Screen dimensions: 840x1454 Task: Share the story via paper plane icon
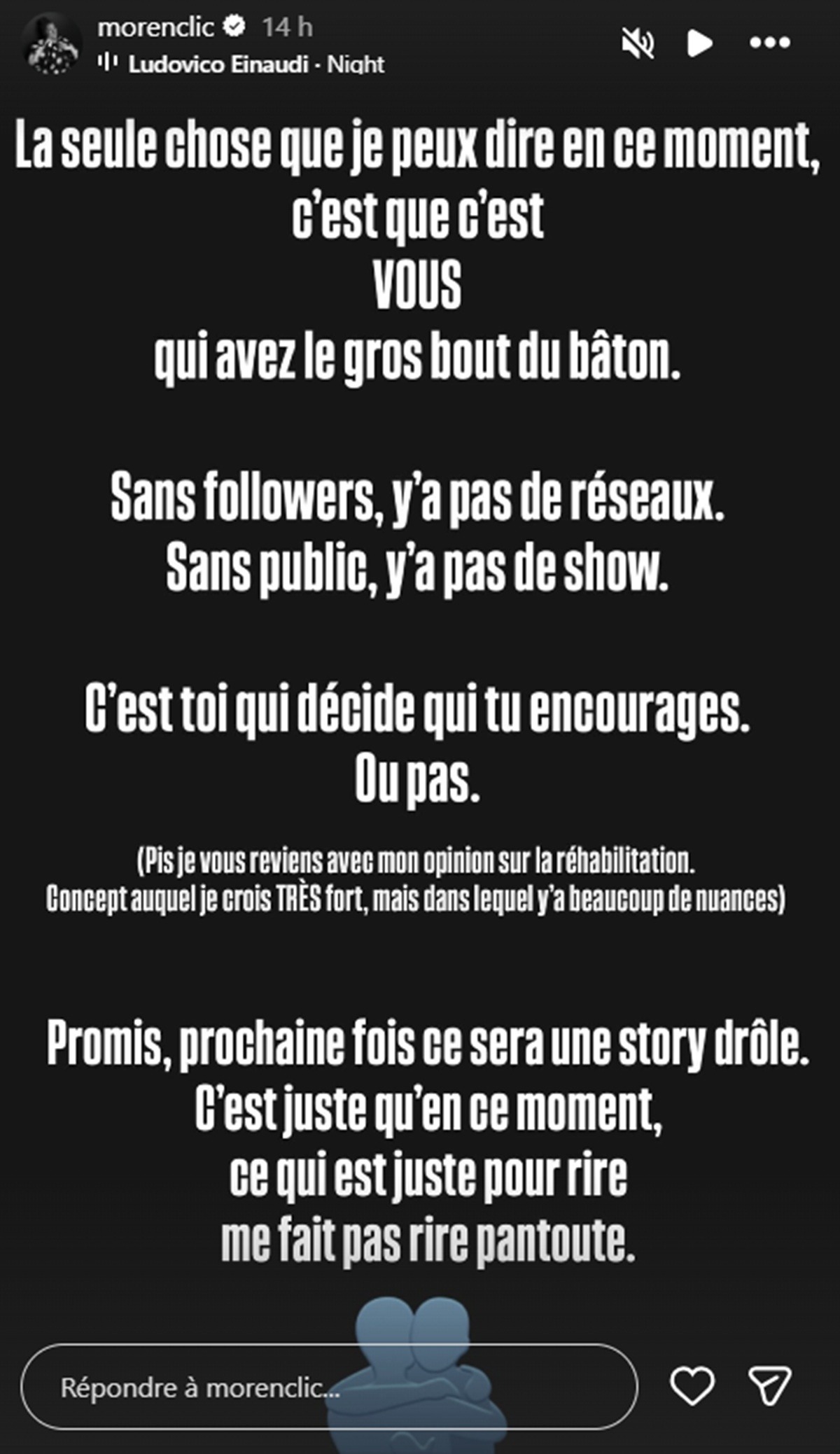click(x=769, y=1385)
